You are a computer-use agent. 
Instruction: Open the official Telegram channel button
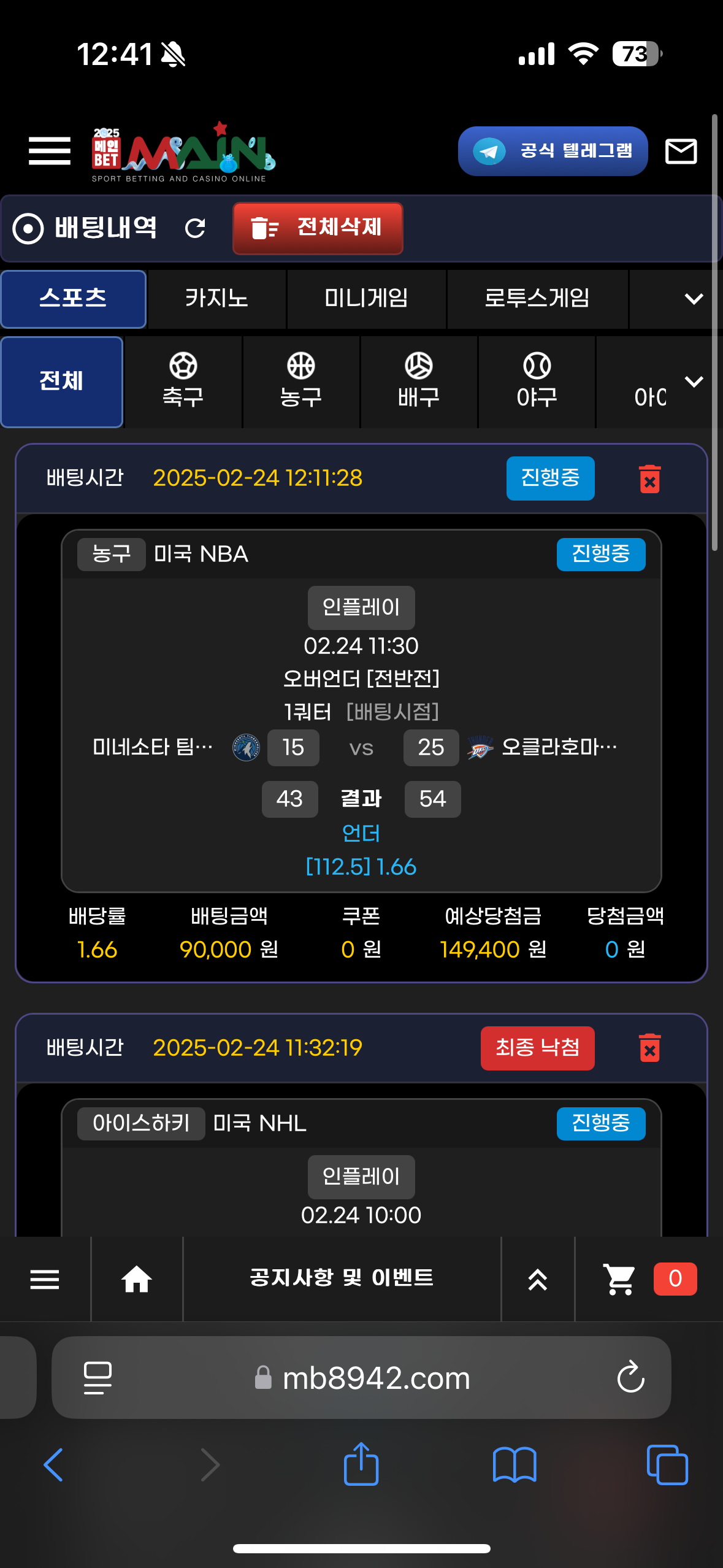point(553,151)
